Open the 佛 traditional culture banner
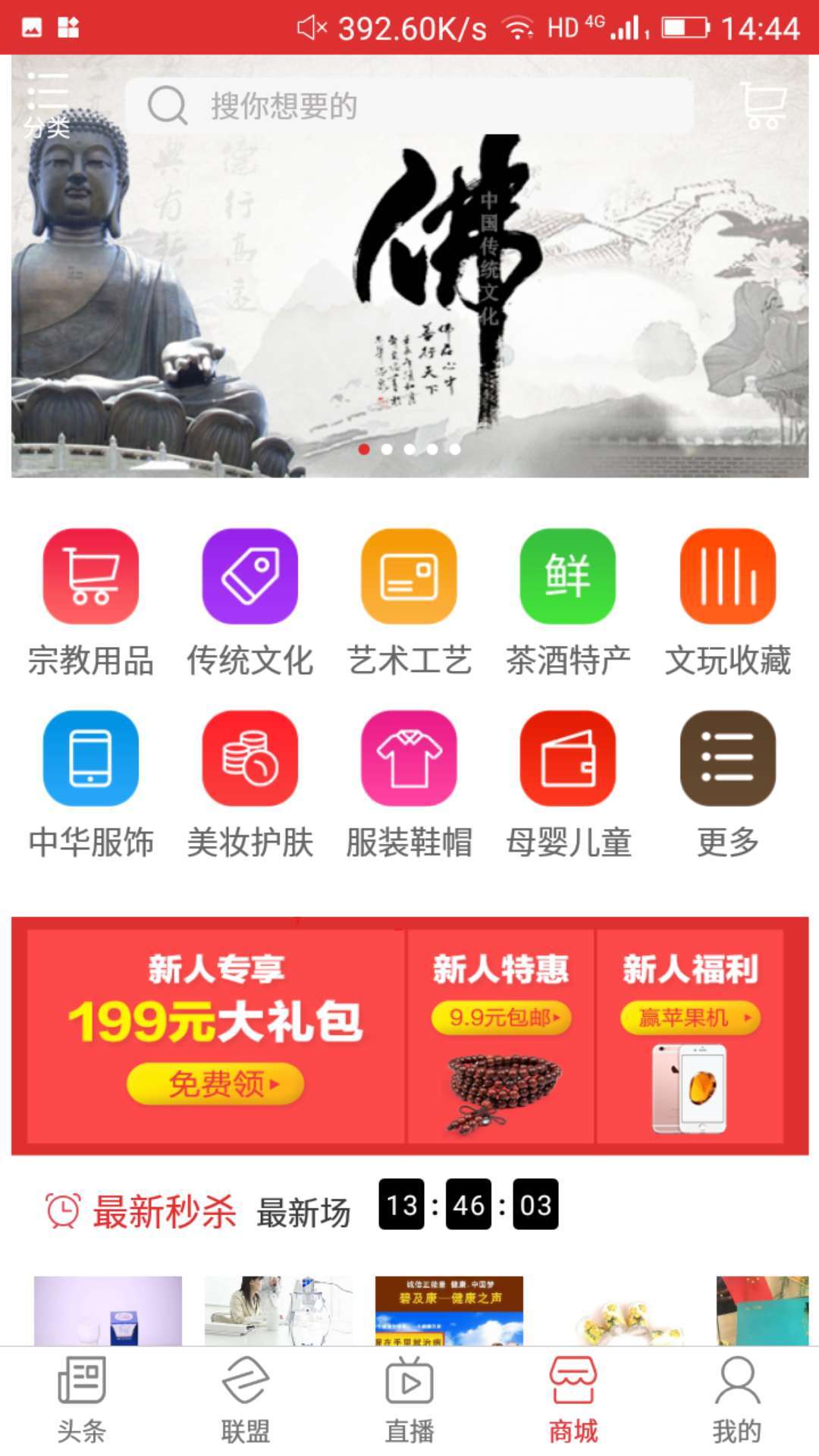This screenshot has height=1456, width=819. point(409,303)
